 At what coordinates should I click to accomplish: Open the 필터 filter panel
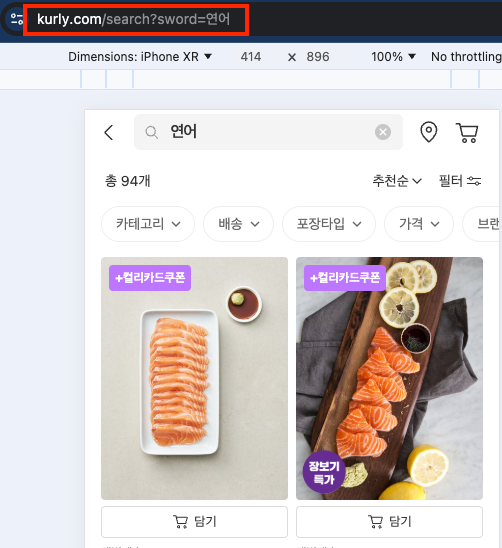pyautogui.click(x=460, y=181)
